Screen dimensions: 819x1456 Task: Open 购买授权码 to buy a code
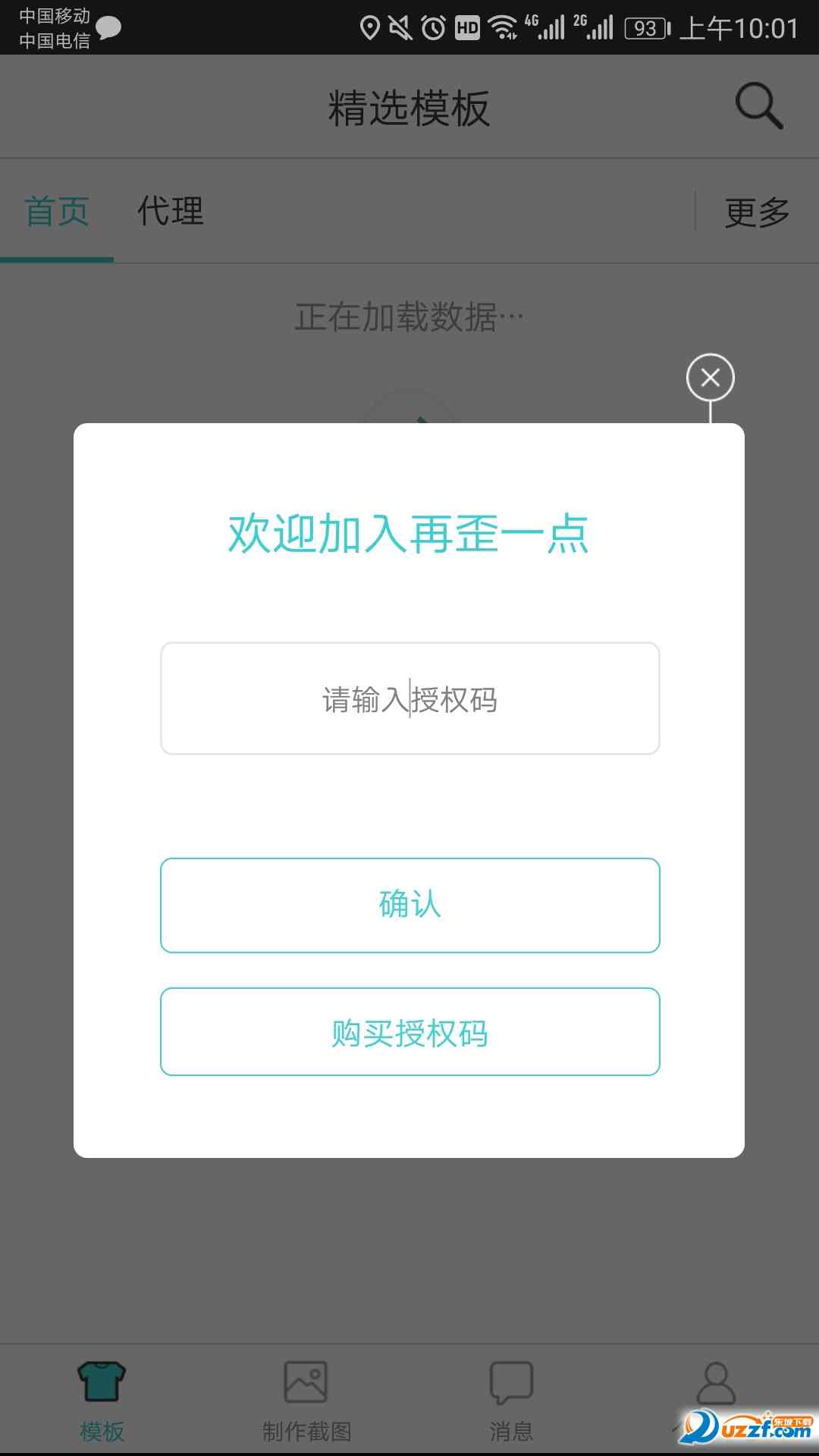tap(409, 1031)
